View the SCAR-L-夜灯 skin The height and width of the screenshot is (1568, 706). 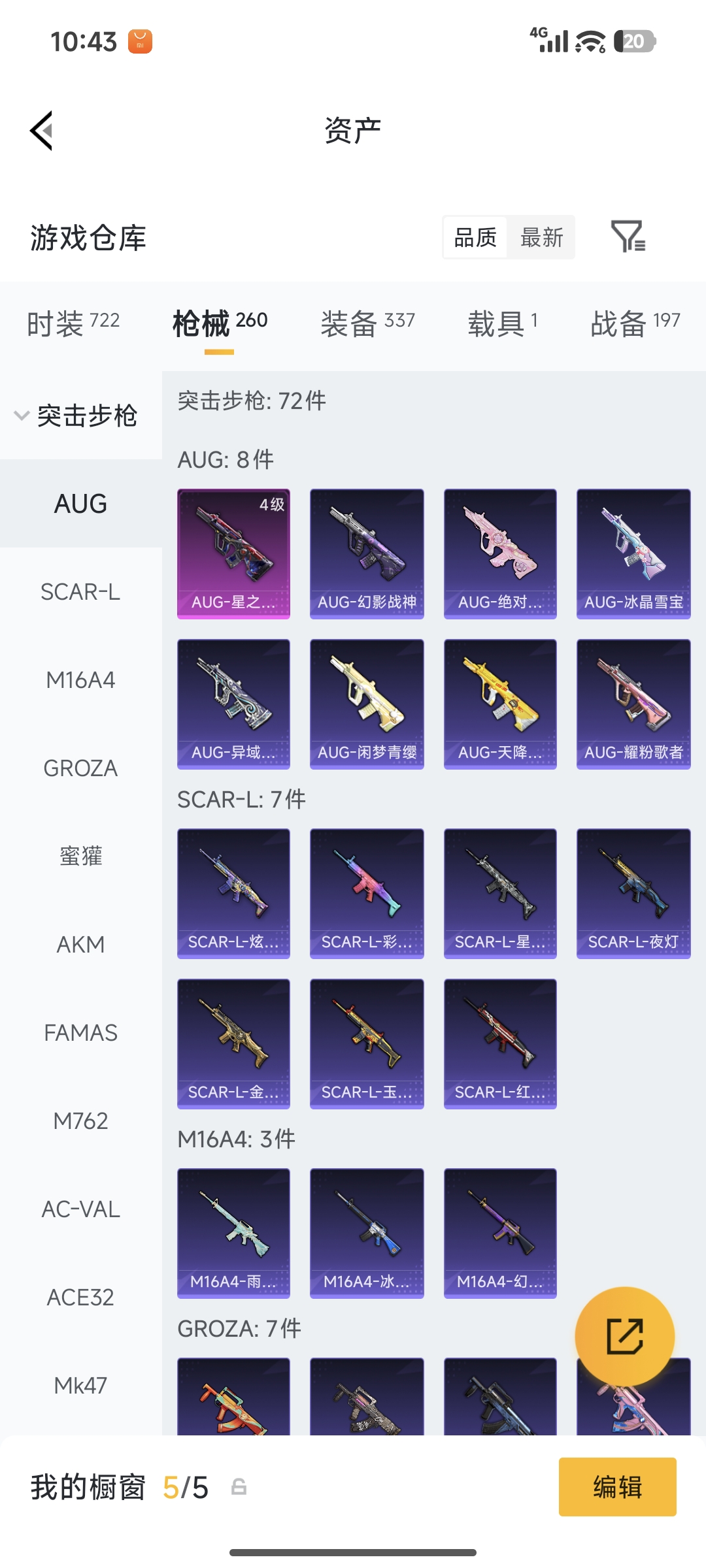[633, 893]
